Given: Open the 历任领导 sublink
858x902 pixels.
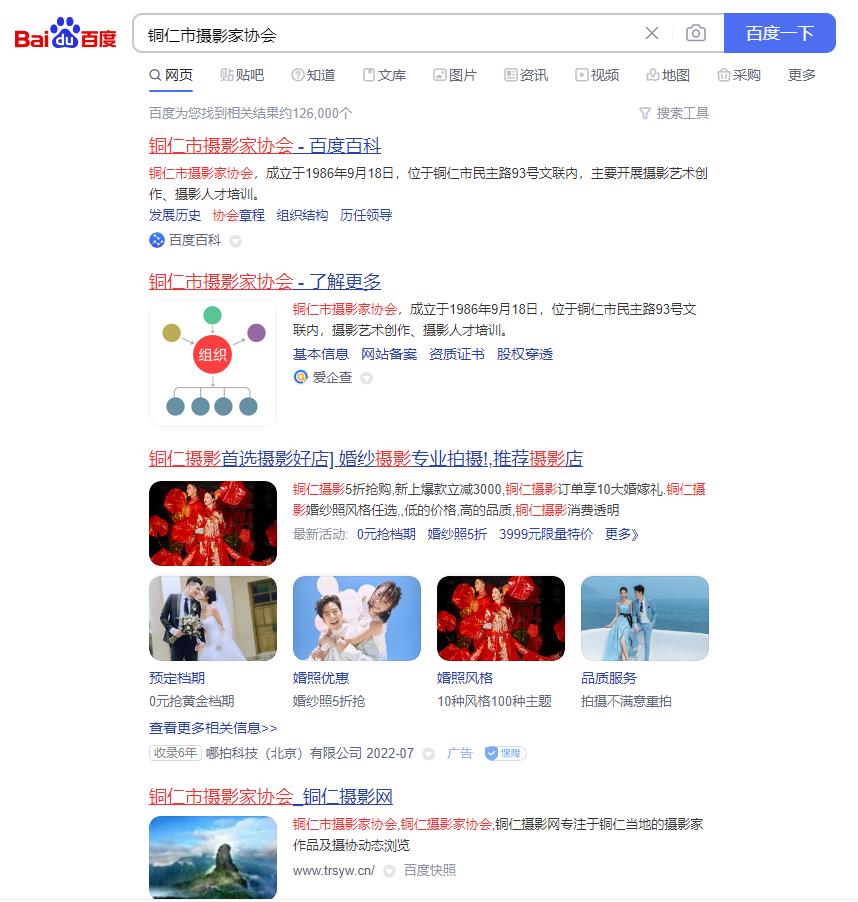Looking at the screenshot, I should point(365,215).
